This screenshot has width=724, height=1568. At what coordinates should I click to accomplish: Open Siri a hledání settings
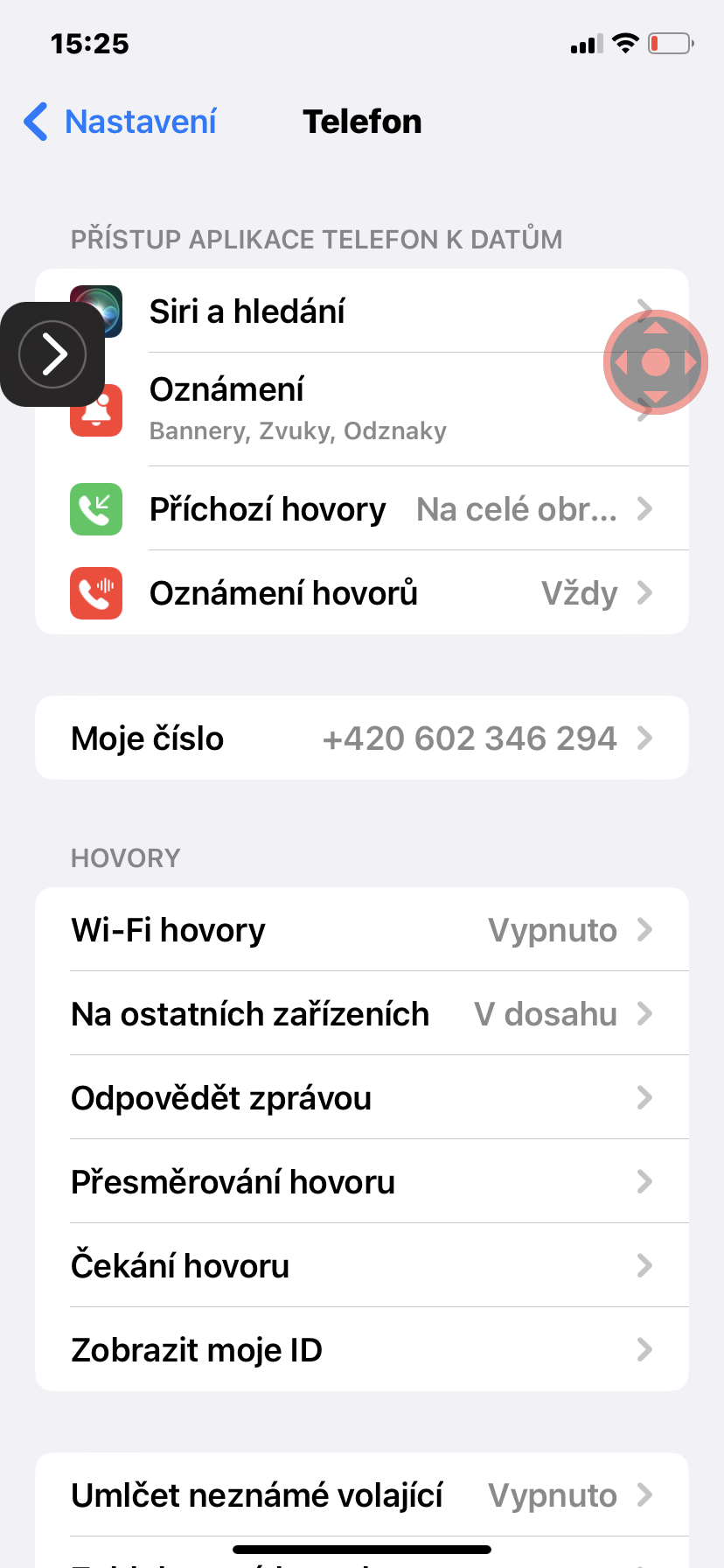tap(362, 311)
